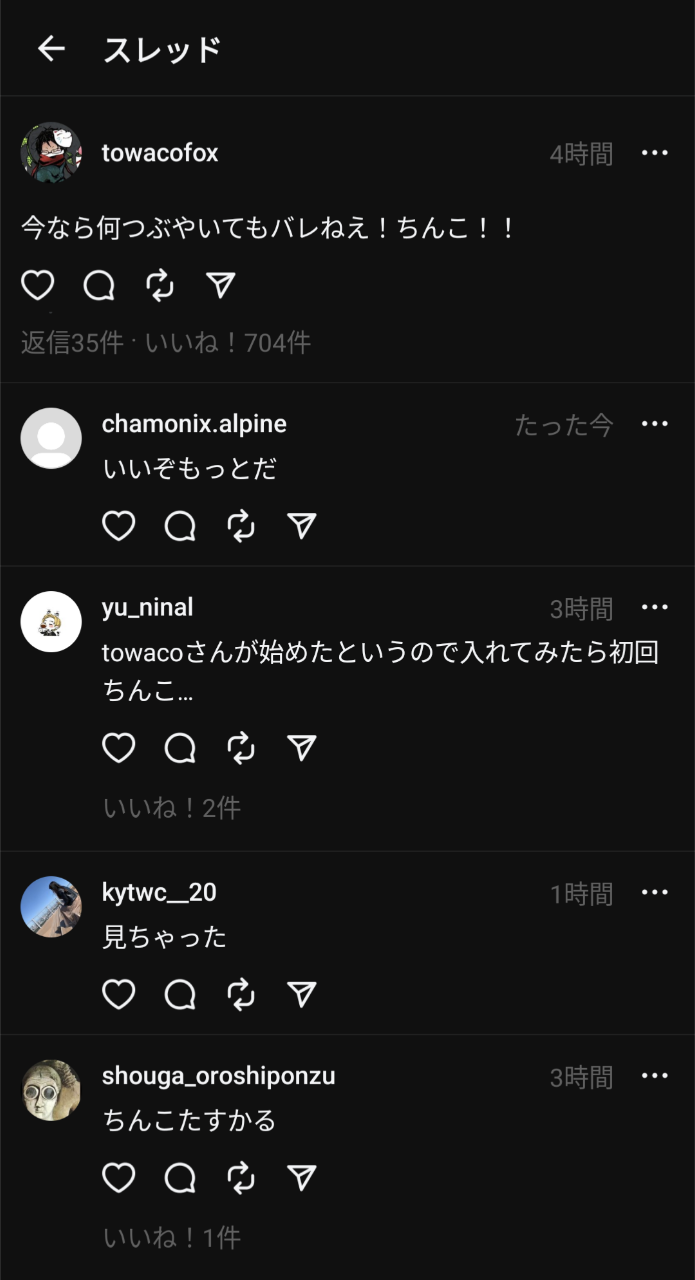Reply to towacofox's post
This screenshot has width=695, height=1280.
point(99,285)
